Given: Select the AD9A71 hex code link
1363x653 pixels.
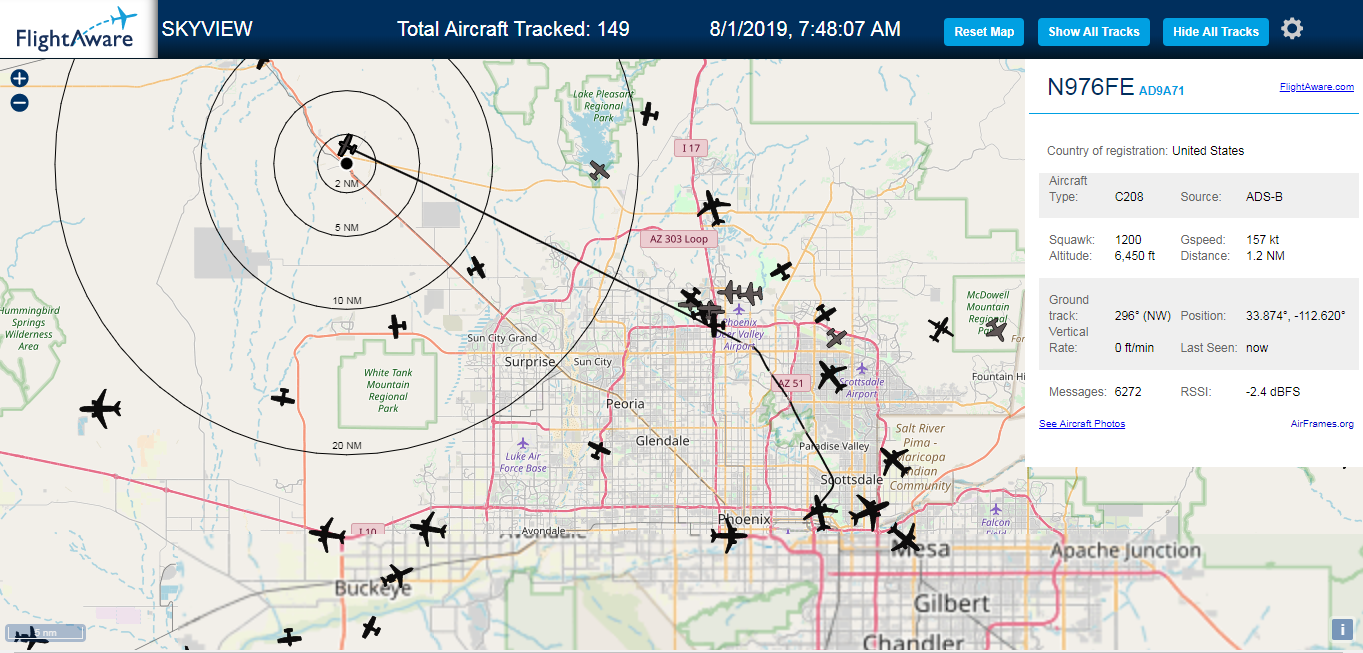Looking at the screenshot, I should pos(1162,91).
